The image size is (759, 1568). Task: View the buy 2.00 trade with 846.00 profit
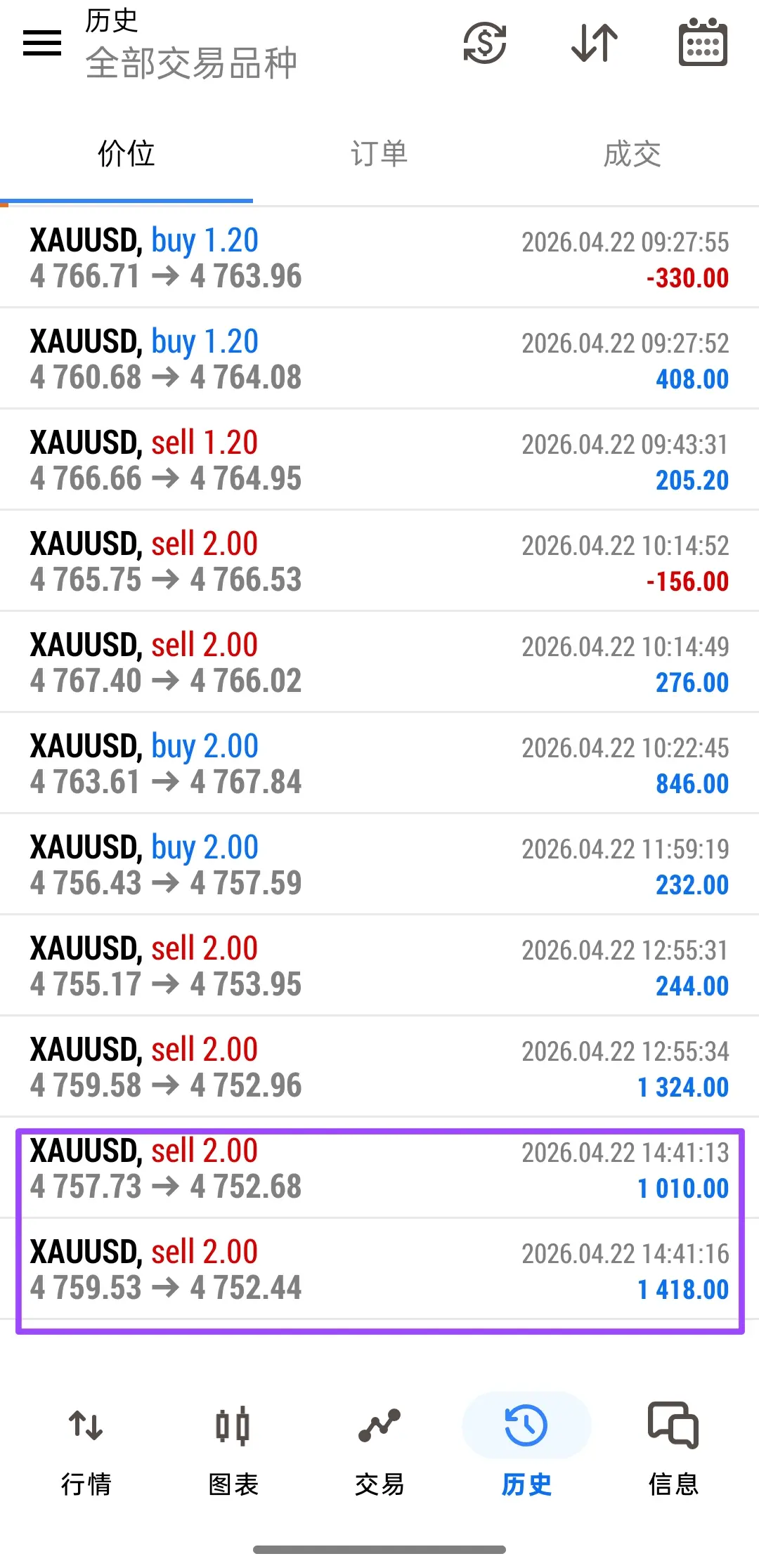379,764
